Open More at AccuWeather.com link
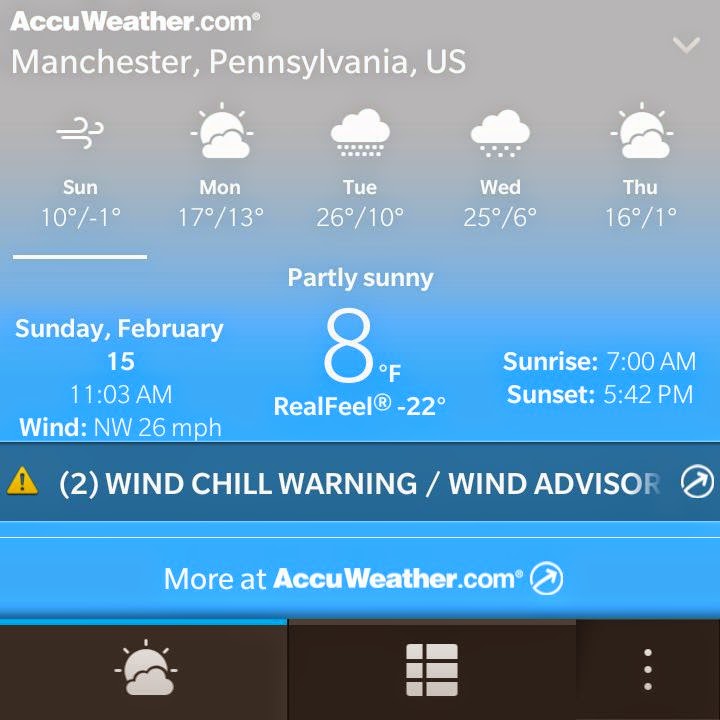Screen dimensions: 720x720 (x=362, y=578)
